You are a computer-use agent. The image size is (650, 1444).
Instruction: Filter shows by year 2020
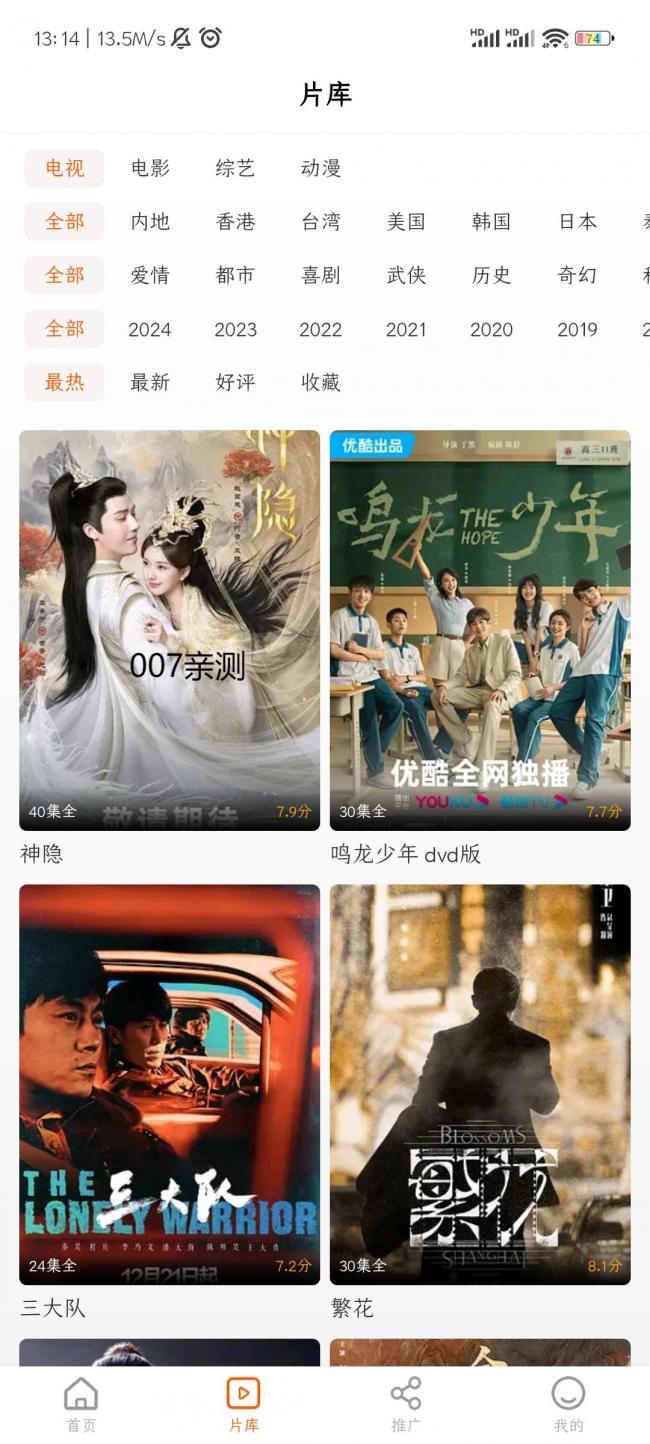tap(491, 329)
